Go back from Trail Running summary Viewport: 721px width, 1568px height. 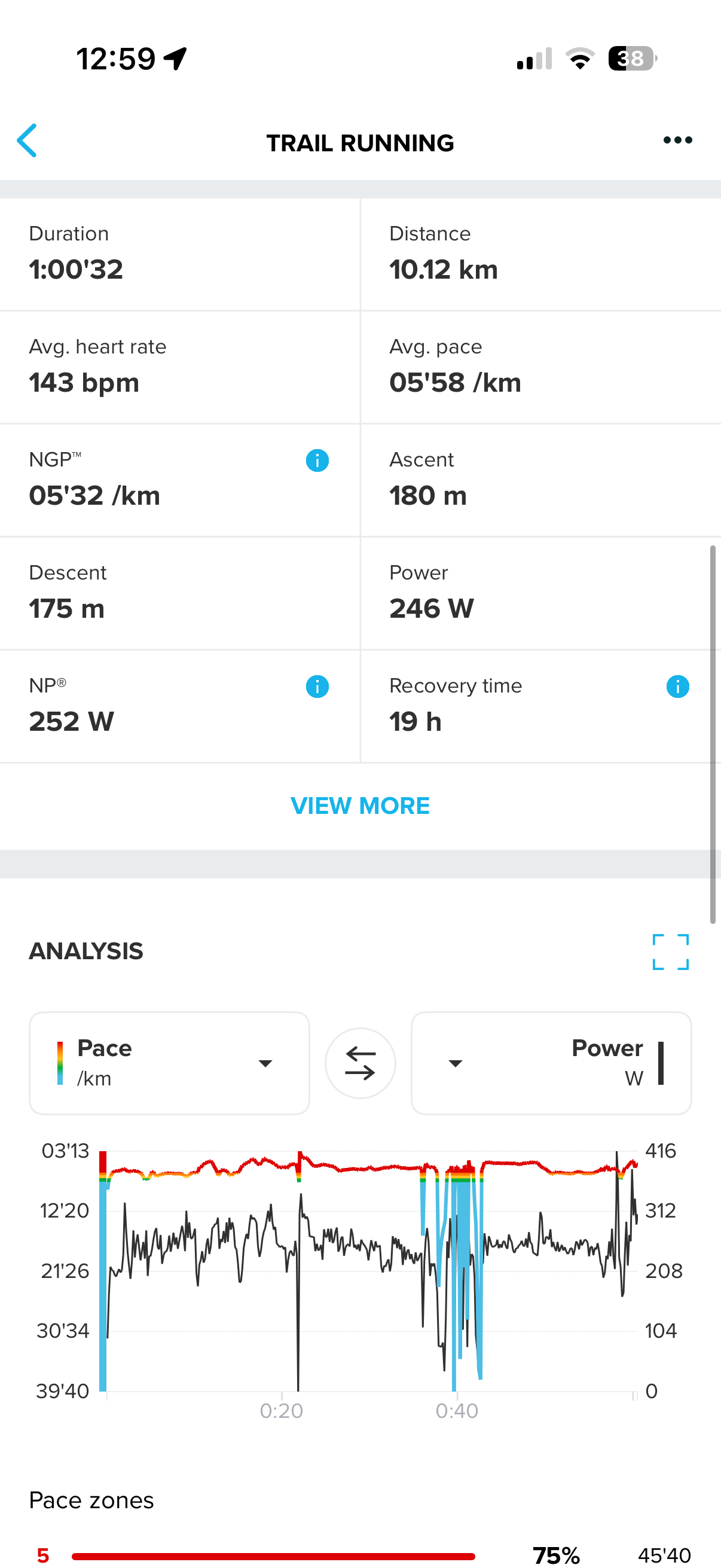click(x=28, y=141)
